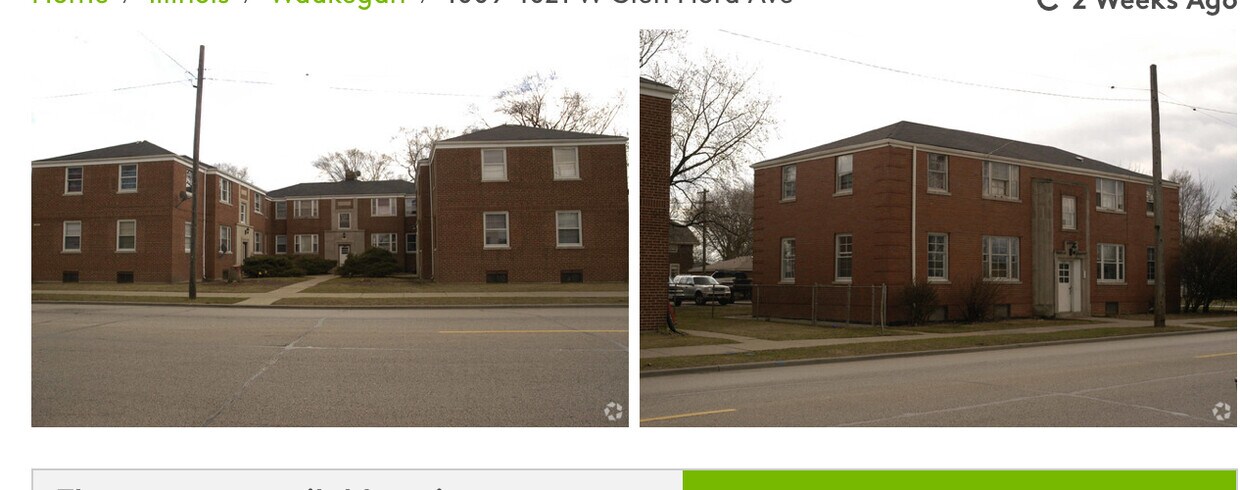View the right photo of the corner brick building
The image size is (1240, 490).
[938, 228]
